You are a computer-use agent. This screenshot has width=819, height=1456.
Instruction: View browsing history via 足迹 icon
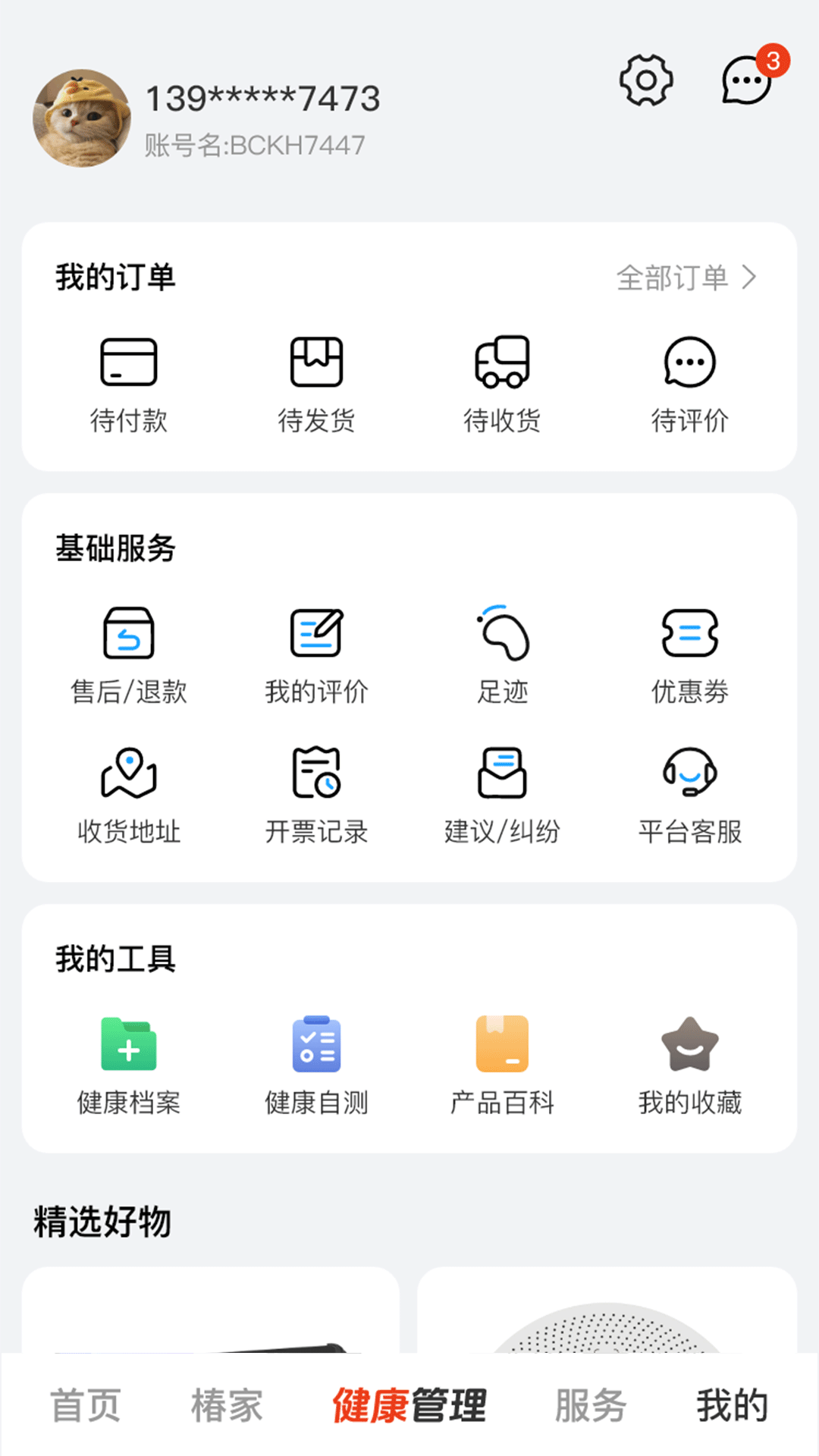point(504,652)
